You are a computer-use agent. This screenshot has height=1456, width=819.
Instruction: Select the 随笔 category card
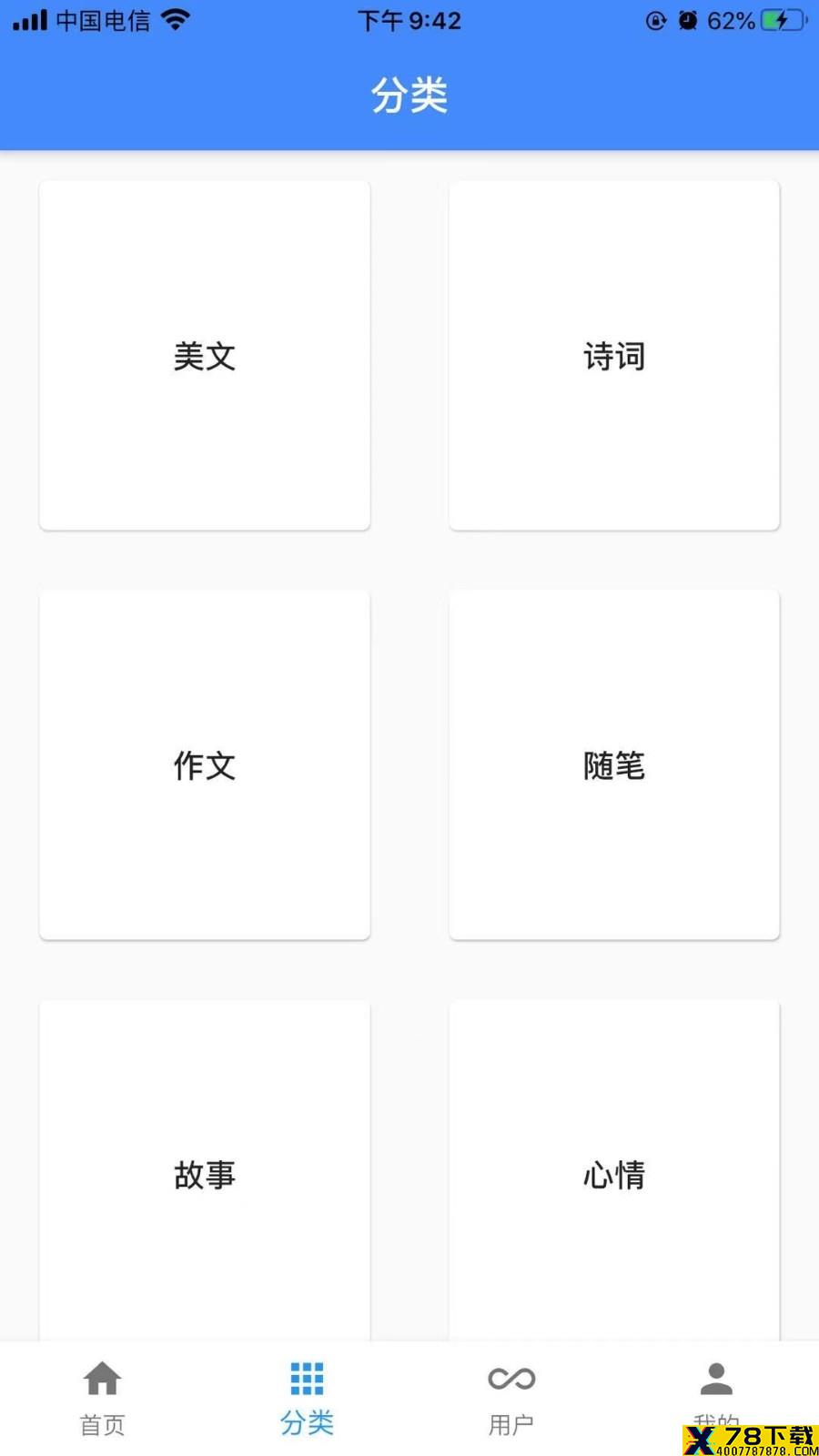tap(614, 764)
